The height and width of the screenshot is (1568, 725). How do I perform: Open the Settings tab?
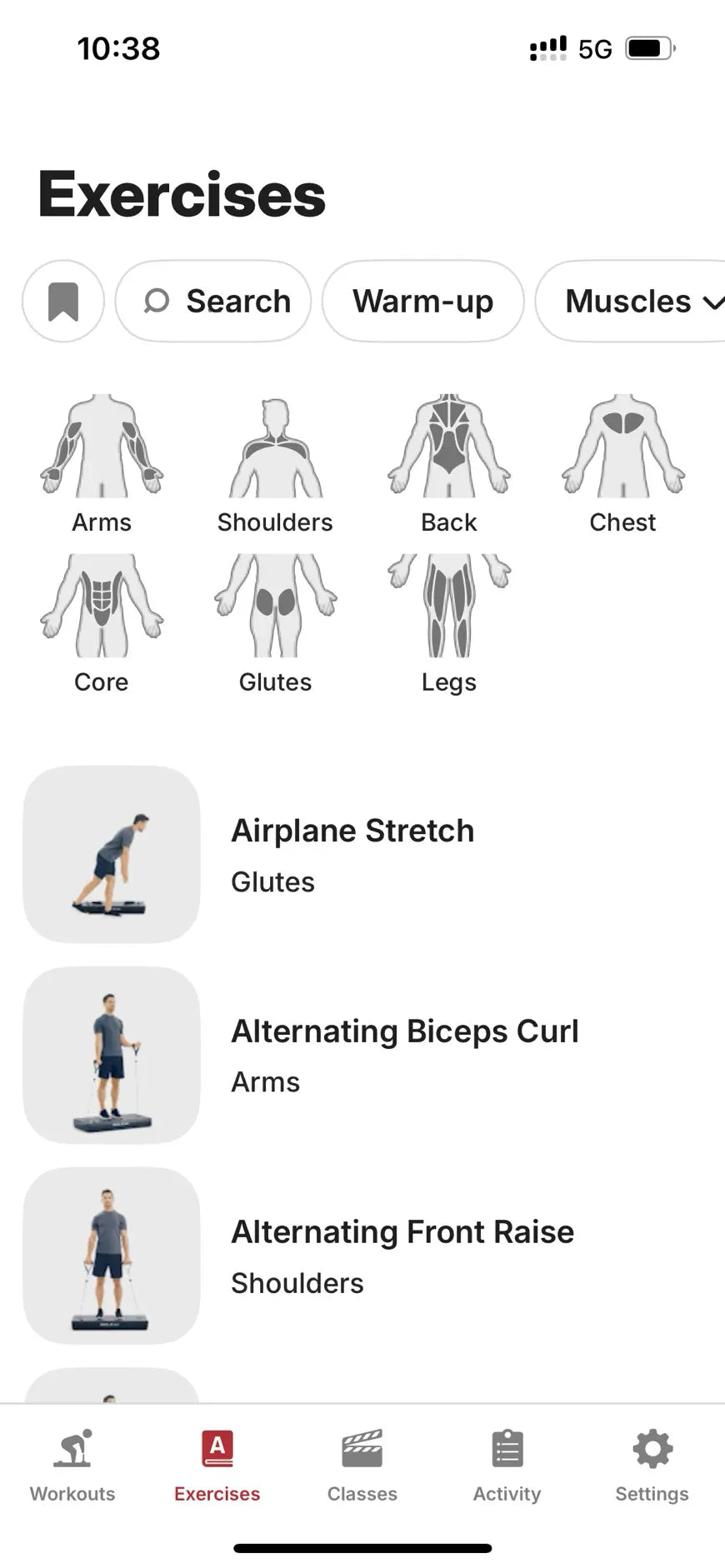652,1466
